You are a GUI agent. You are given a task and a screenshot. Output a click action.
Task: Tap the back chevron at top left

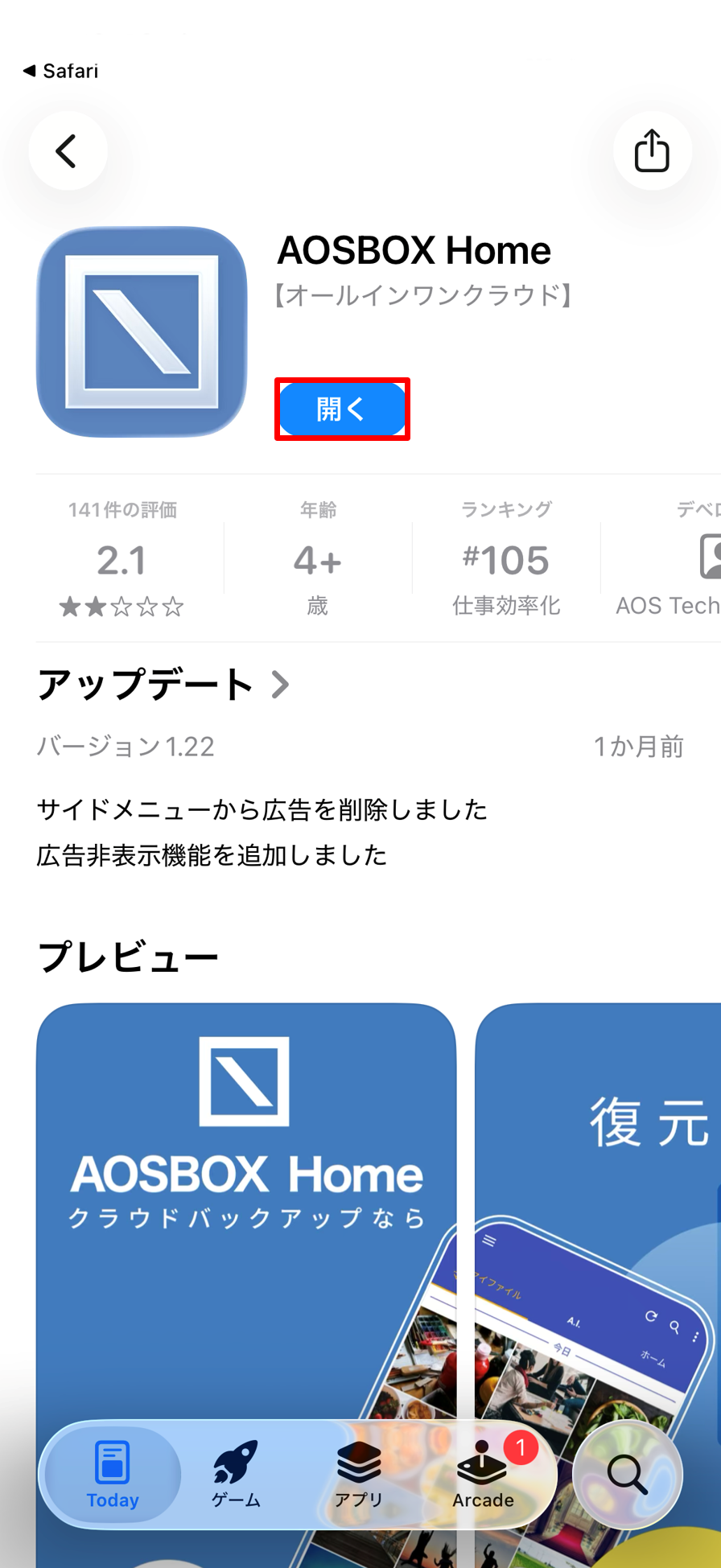(68, 151)
